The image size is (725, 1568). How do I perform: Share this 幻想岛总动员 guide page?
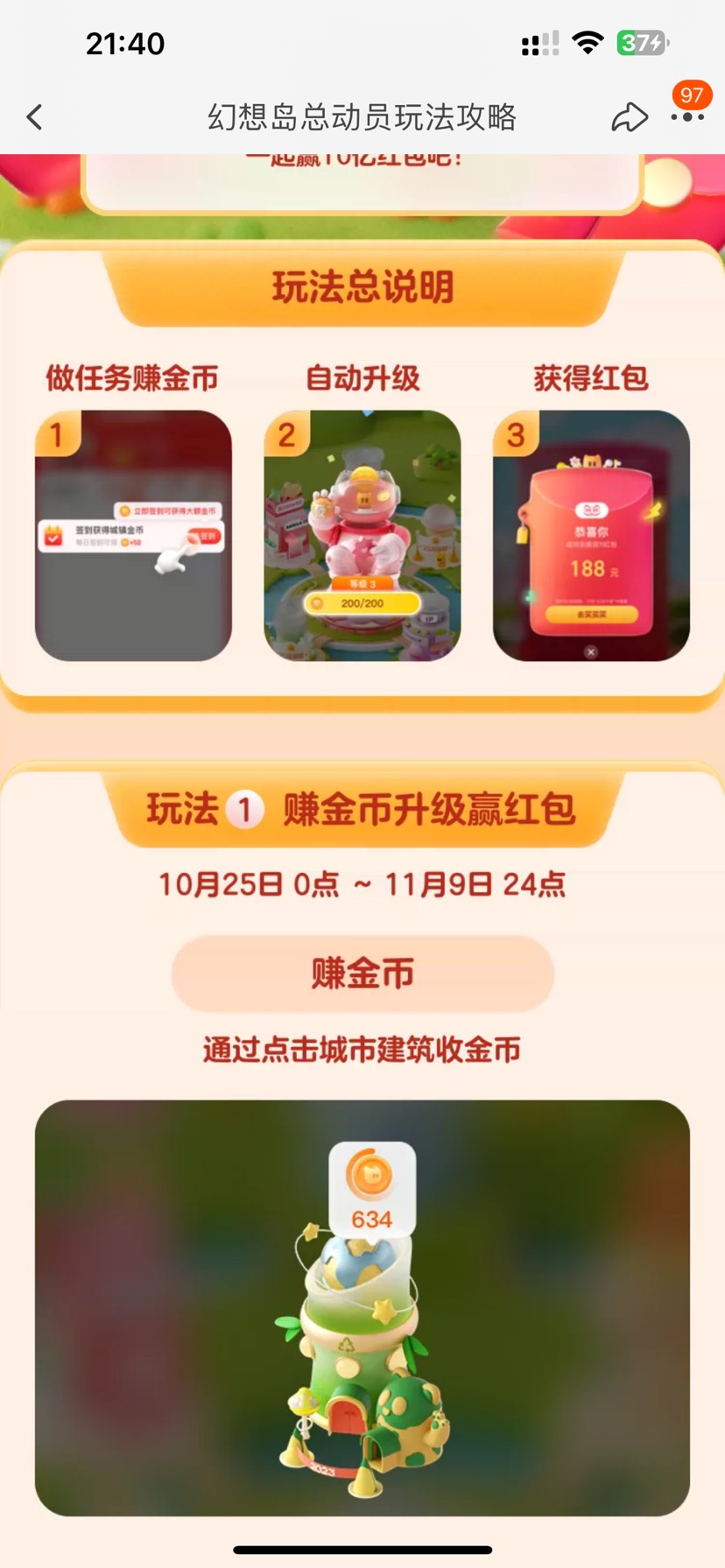click(x=629, y=117)
